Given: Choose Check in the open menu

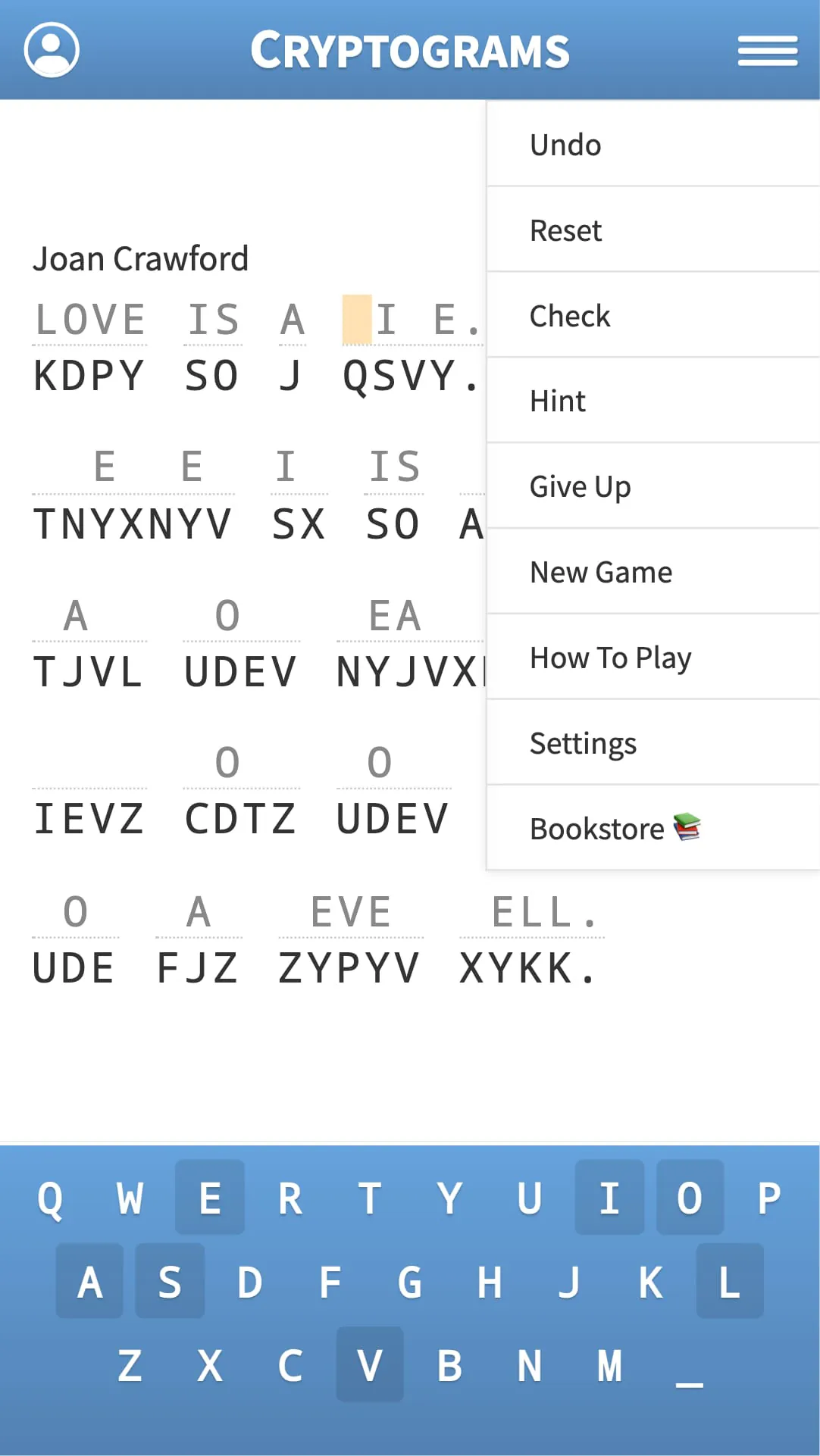Looking at the screenshot, I should pos(569,316).
